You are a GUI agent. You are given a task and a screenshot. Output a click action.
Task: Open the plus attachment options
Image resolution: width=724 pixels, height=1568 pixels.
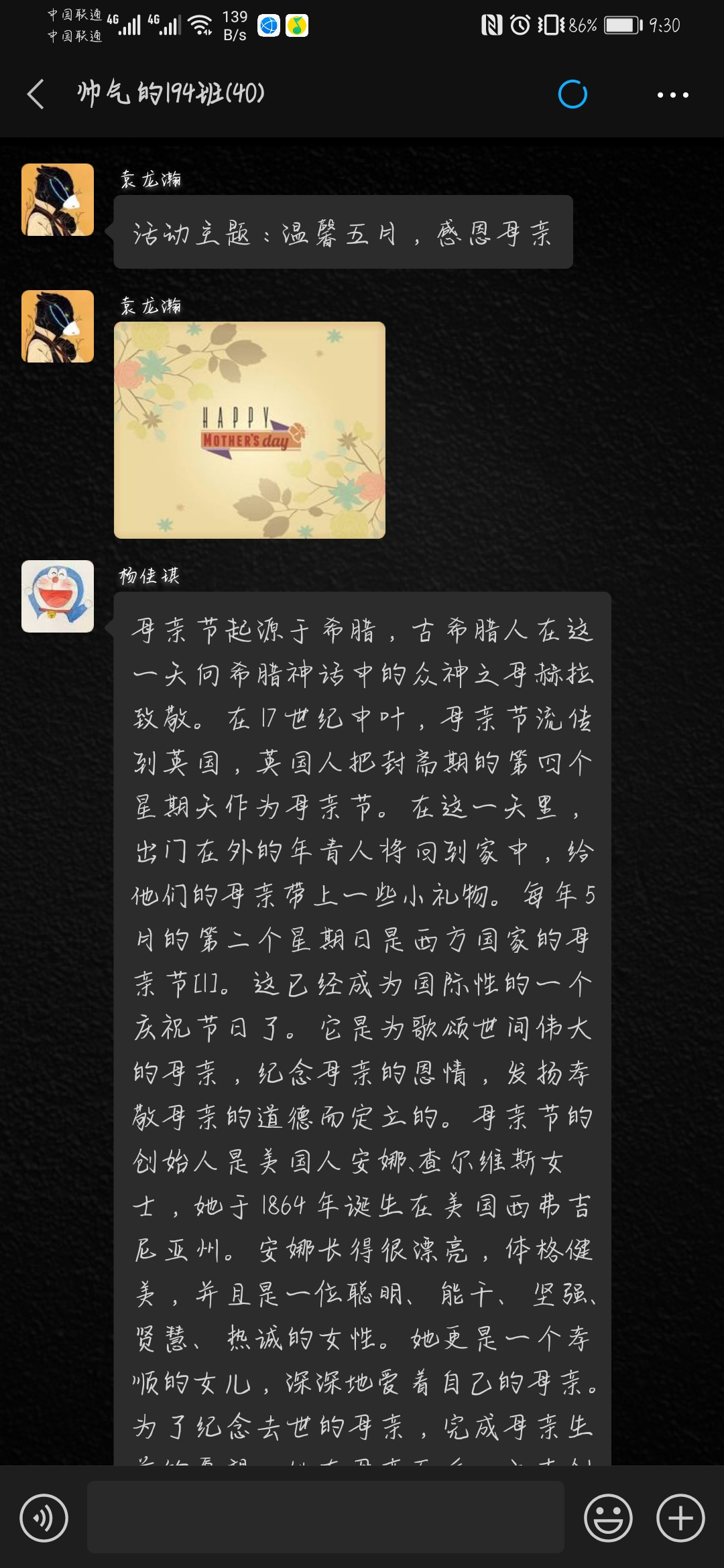[x=680, y=1518]
